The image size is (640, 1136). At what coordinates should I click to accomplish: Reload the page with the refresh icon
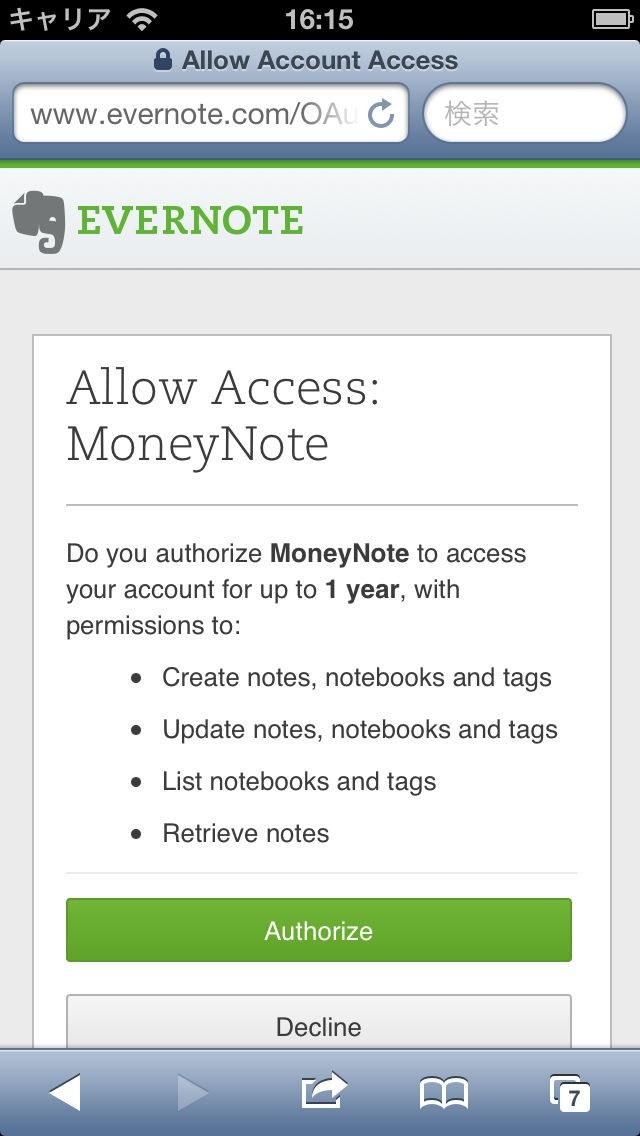click(x=381, y=114)
